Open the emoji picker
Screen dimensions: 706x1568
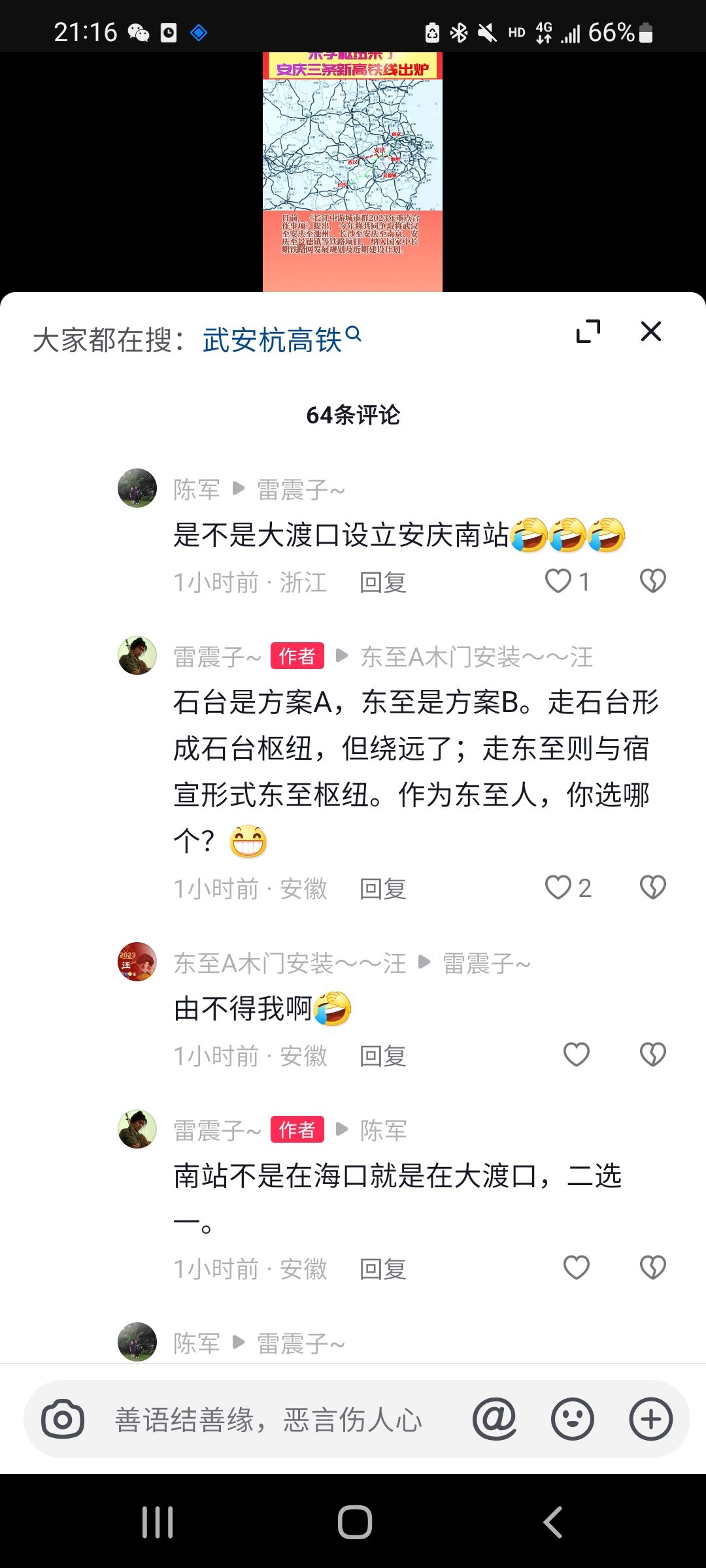tap(572, 1419)
